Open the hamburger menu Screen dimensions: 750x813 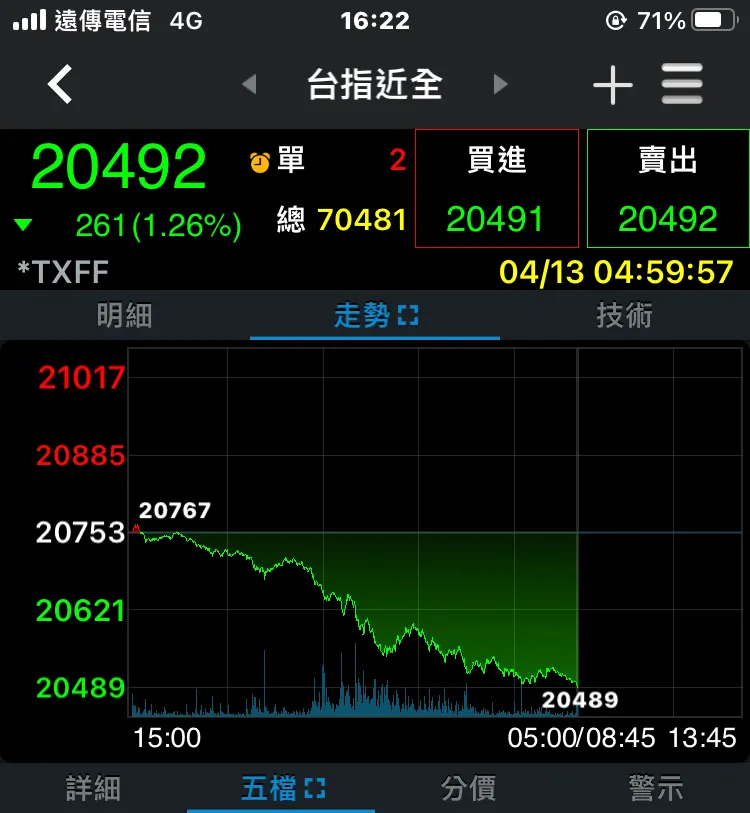coord(682,85)
